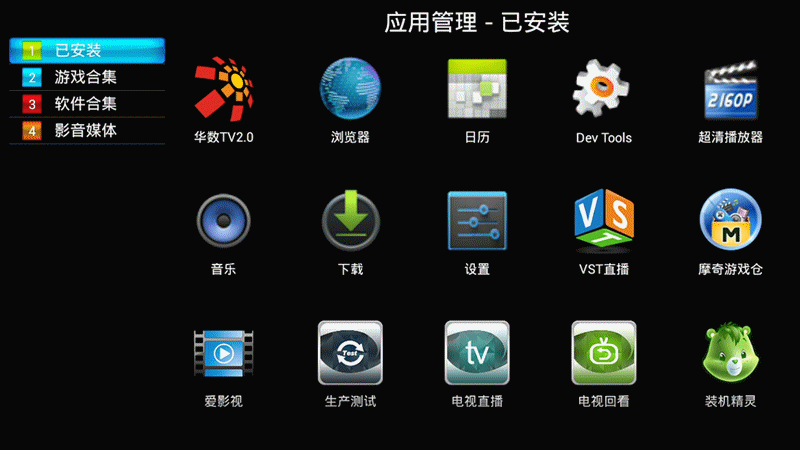Select the 已安装 category
The image size is (800, 450).
[x=86, y=49]
